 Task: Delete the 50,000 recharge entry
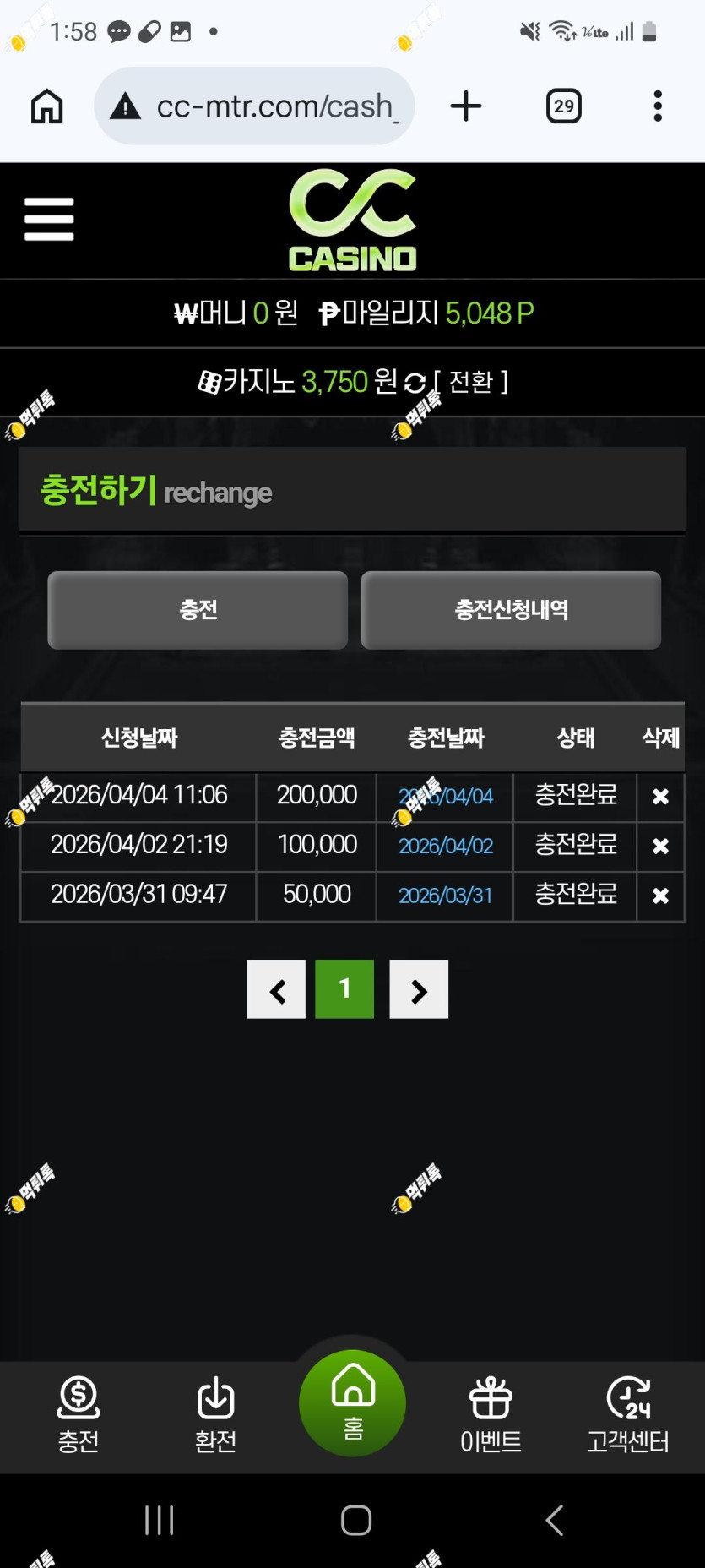(x=660, y=896)
